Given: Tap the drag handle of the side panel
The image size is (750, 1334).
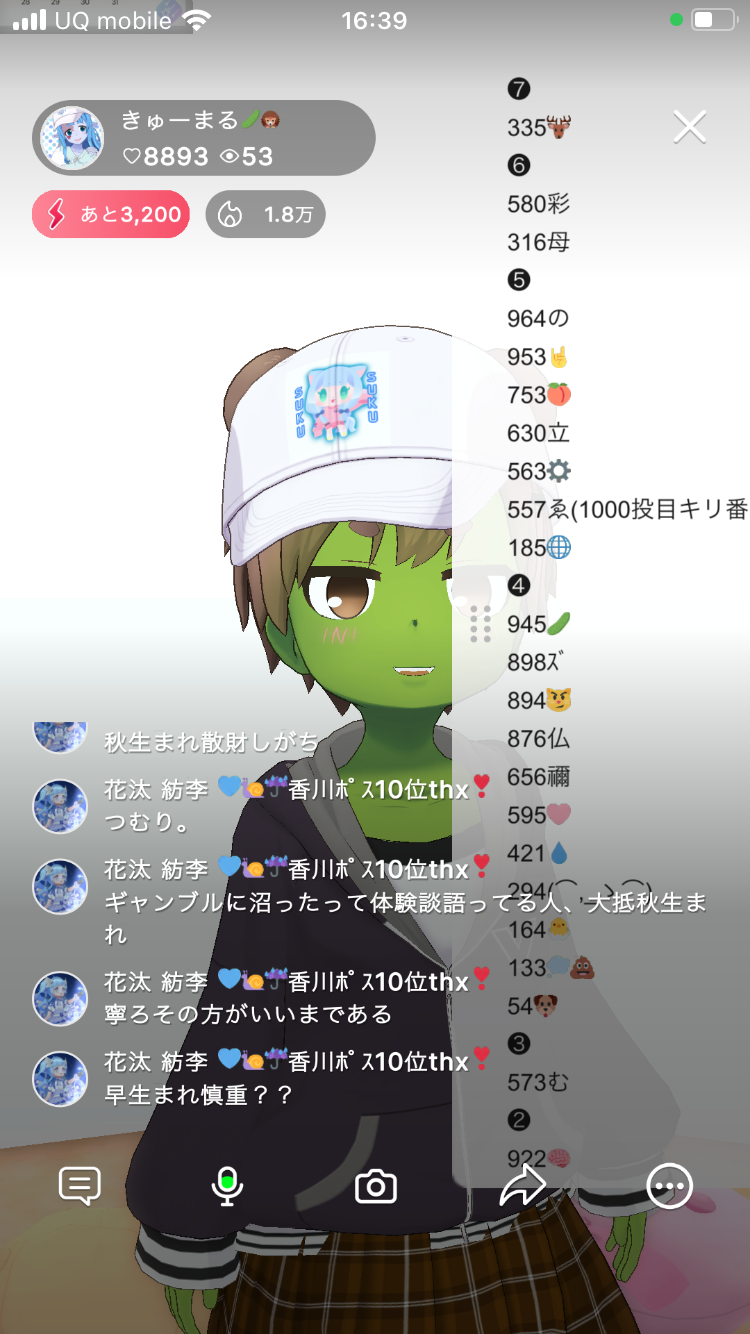Looking at the screenshot, I should pos(480,624).
